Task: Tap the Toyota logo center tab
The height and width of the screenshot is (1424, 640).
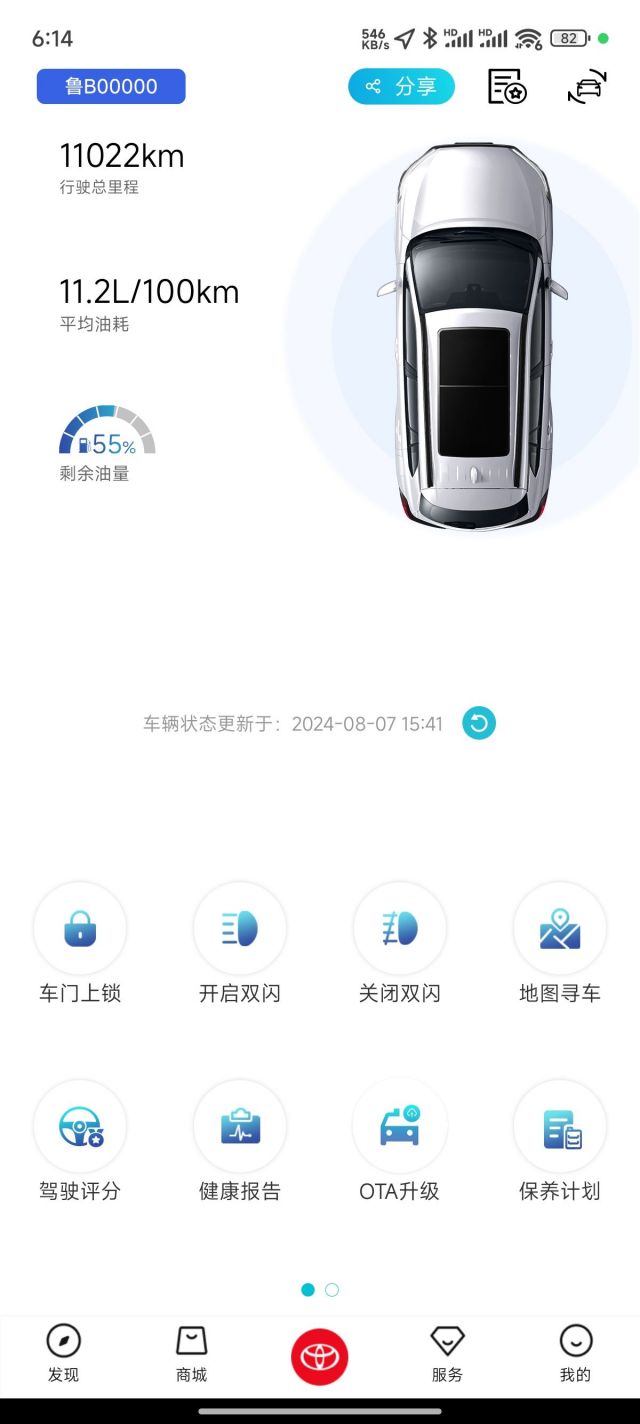Action: [320, 1357]
